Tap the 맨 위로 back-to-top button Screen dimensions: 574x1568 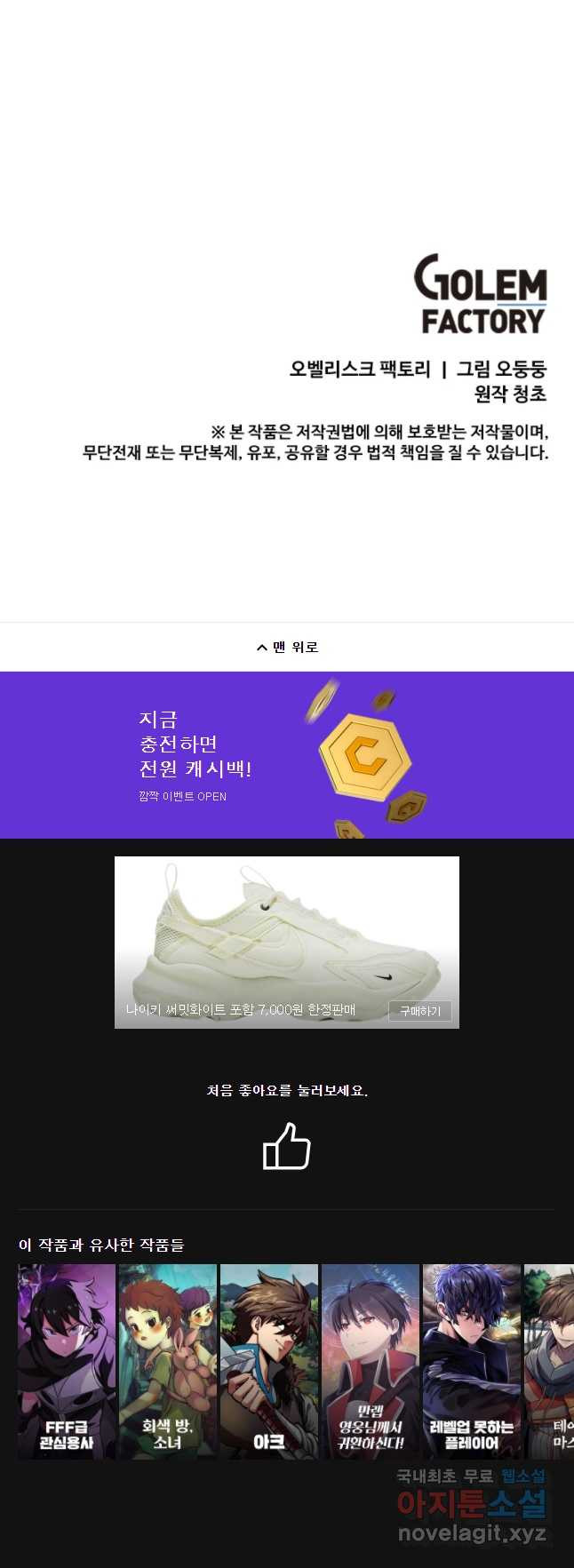tap(287, 647)
